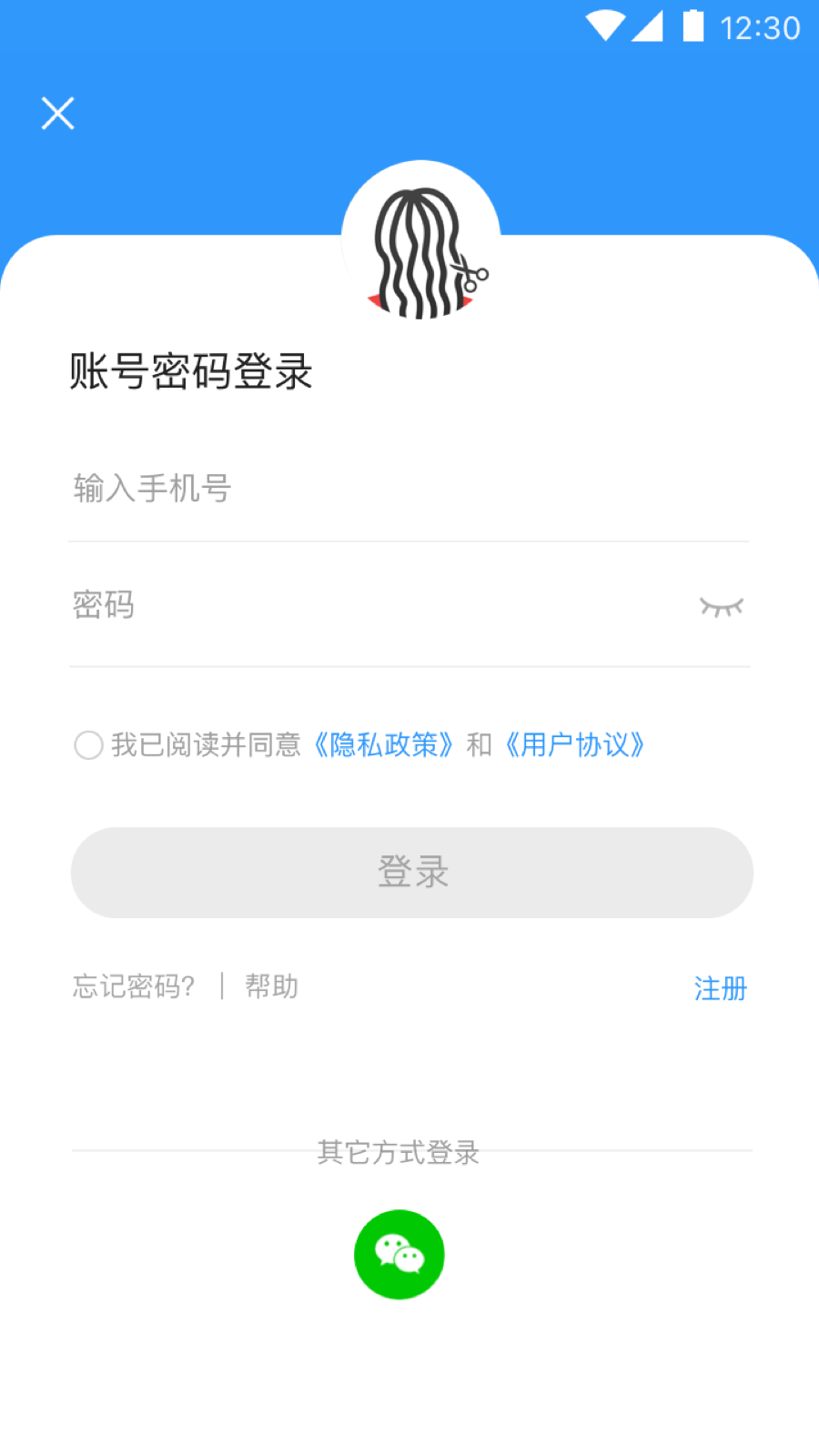Log in with WeChat
This screenshot has height=1456, width=819.
tap(399, 1255)
